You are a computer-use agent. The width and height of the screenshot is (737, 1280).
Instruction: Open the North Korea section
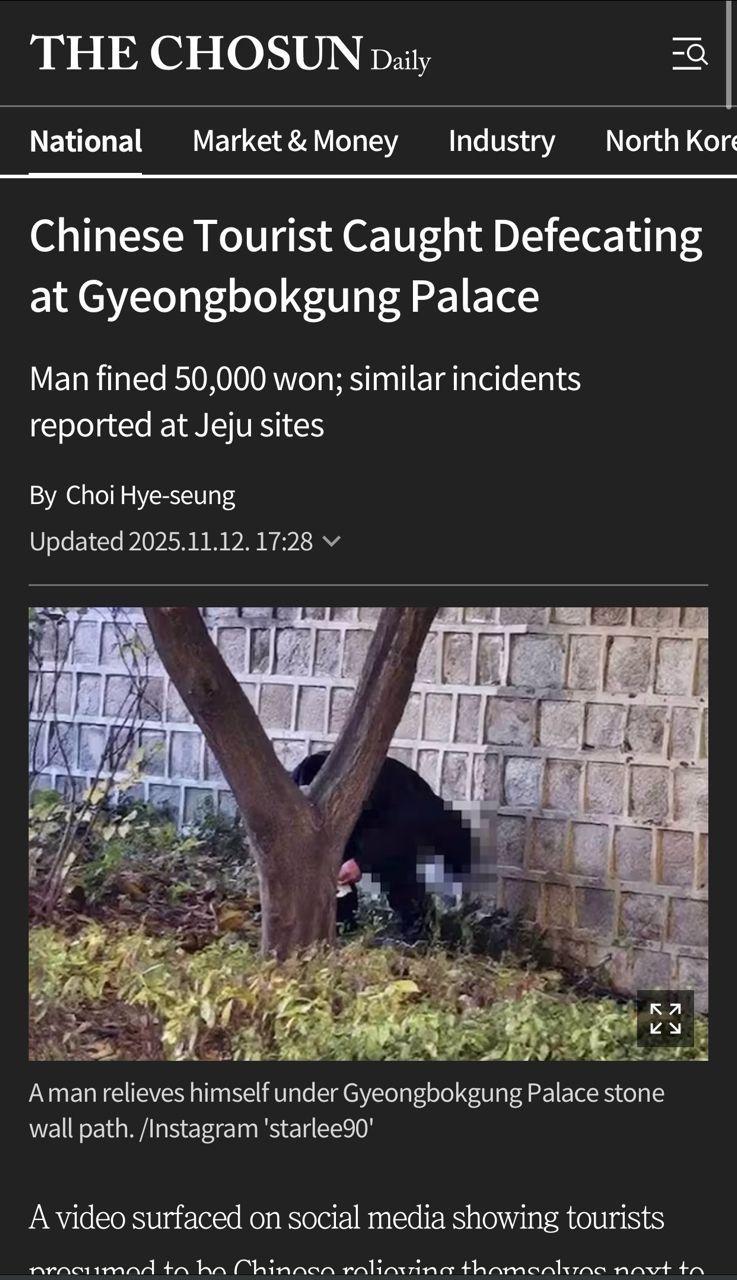click(x=670, y=141)
